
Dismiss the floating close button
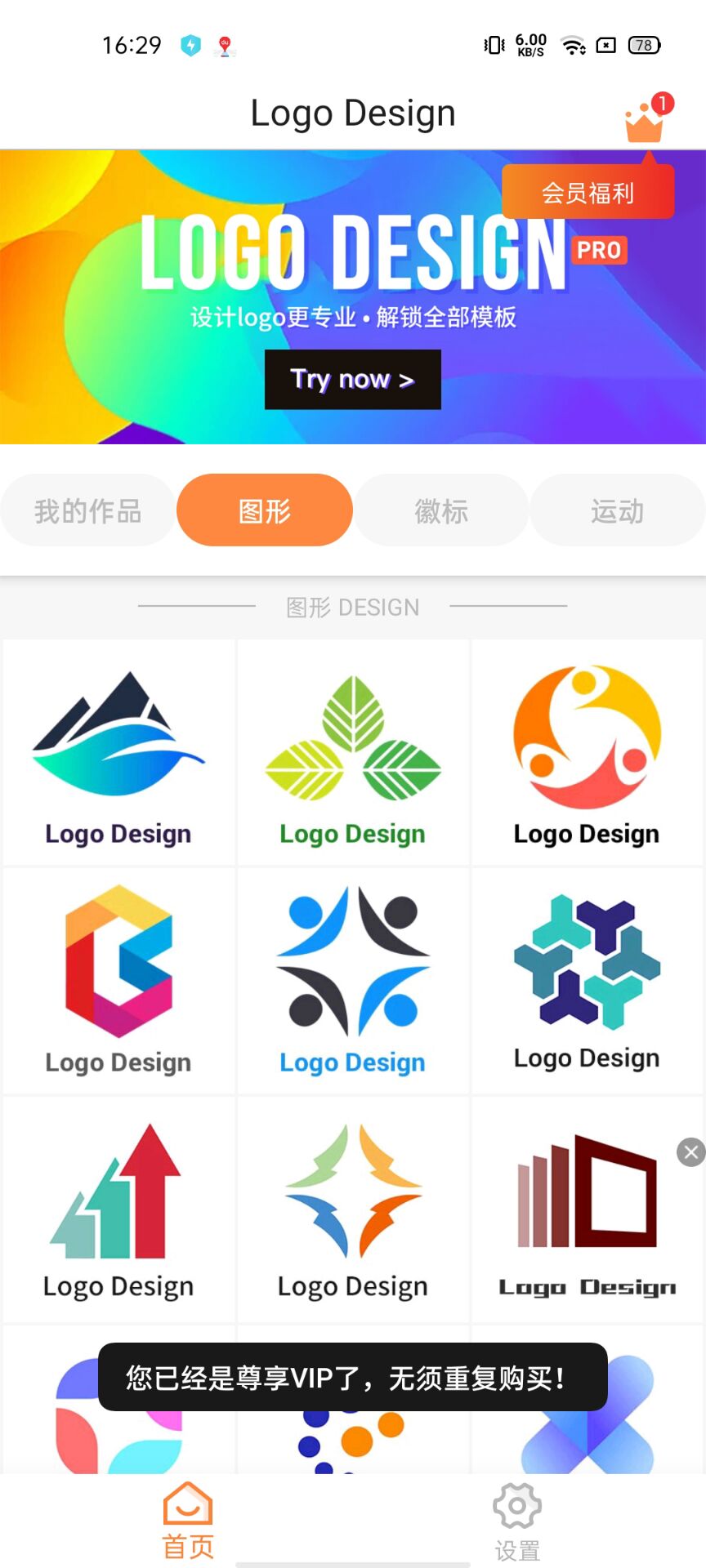pos(691,1151)
